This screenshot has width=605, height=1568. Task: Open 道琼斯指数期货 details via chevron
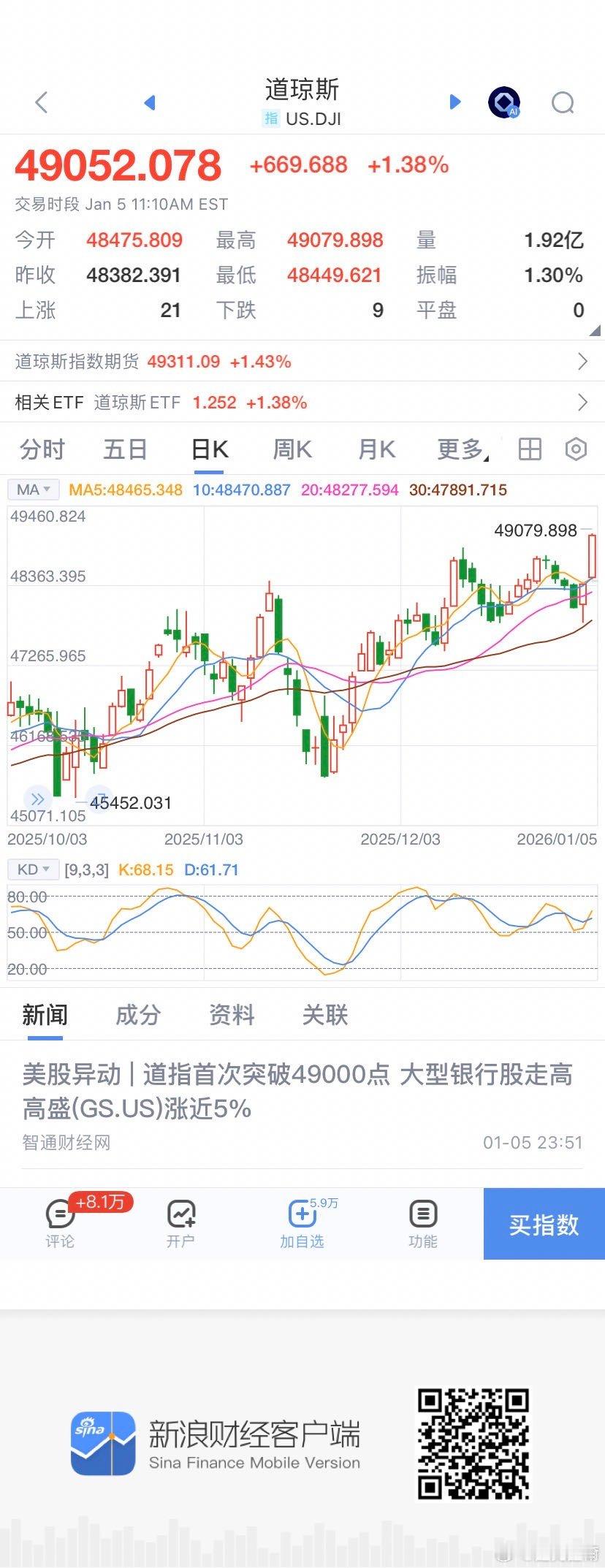pyautogui.click(x=582, y=361)
